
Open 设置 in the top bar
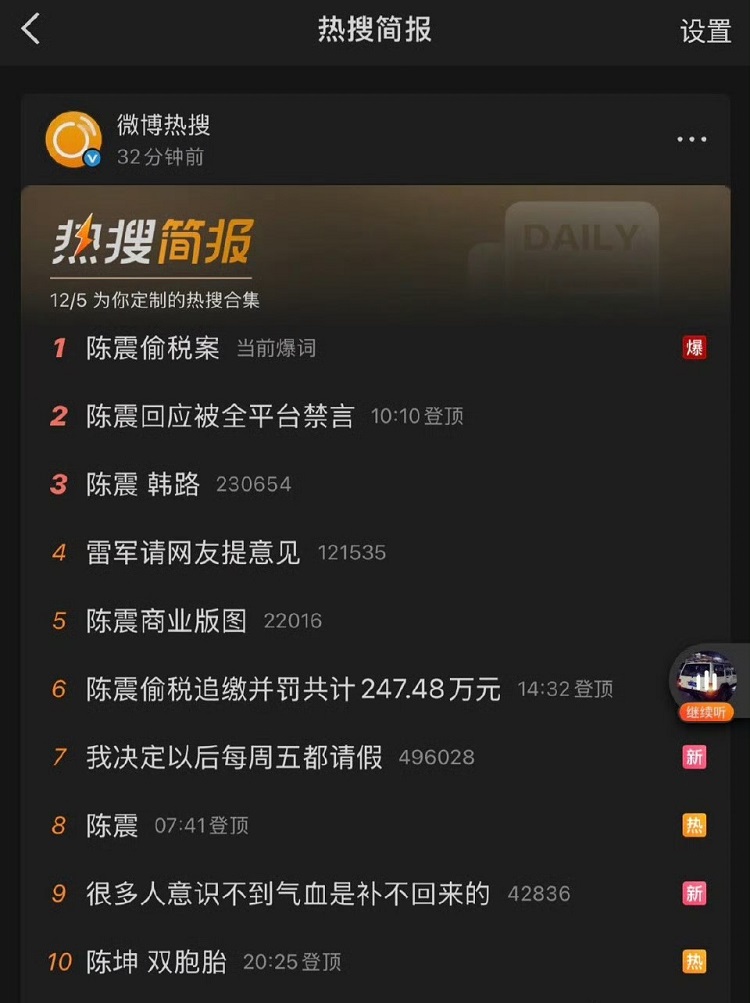pos(706,31)
